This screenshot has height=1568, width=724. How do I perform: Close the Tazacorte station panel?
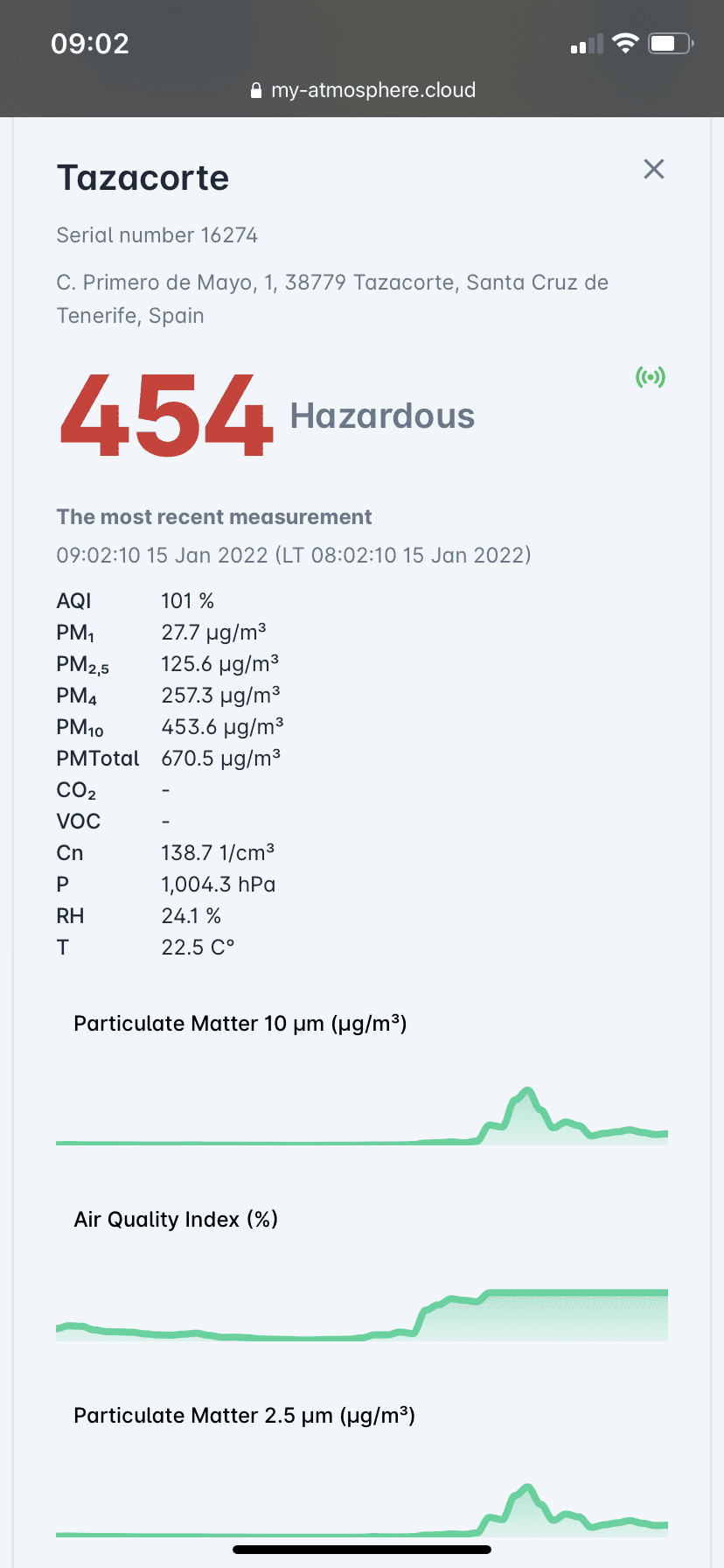point(653,169)
